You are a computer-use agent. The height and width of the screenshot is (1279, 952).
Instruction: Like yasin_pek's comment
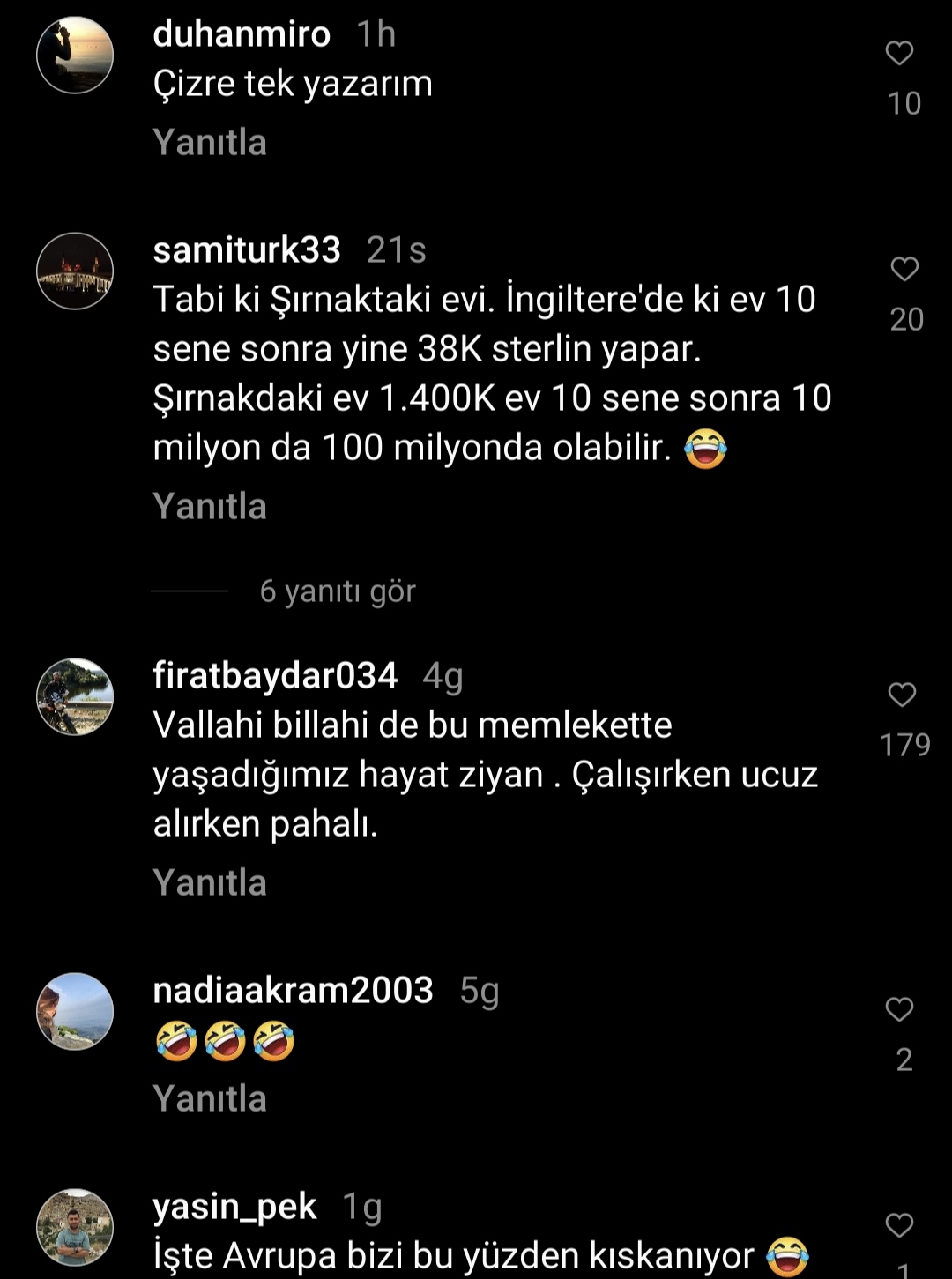pos(899,1225)
